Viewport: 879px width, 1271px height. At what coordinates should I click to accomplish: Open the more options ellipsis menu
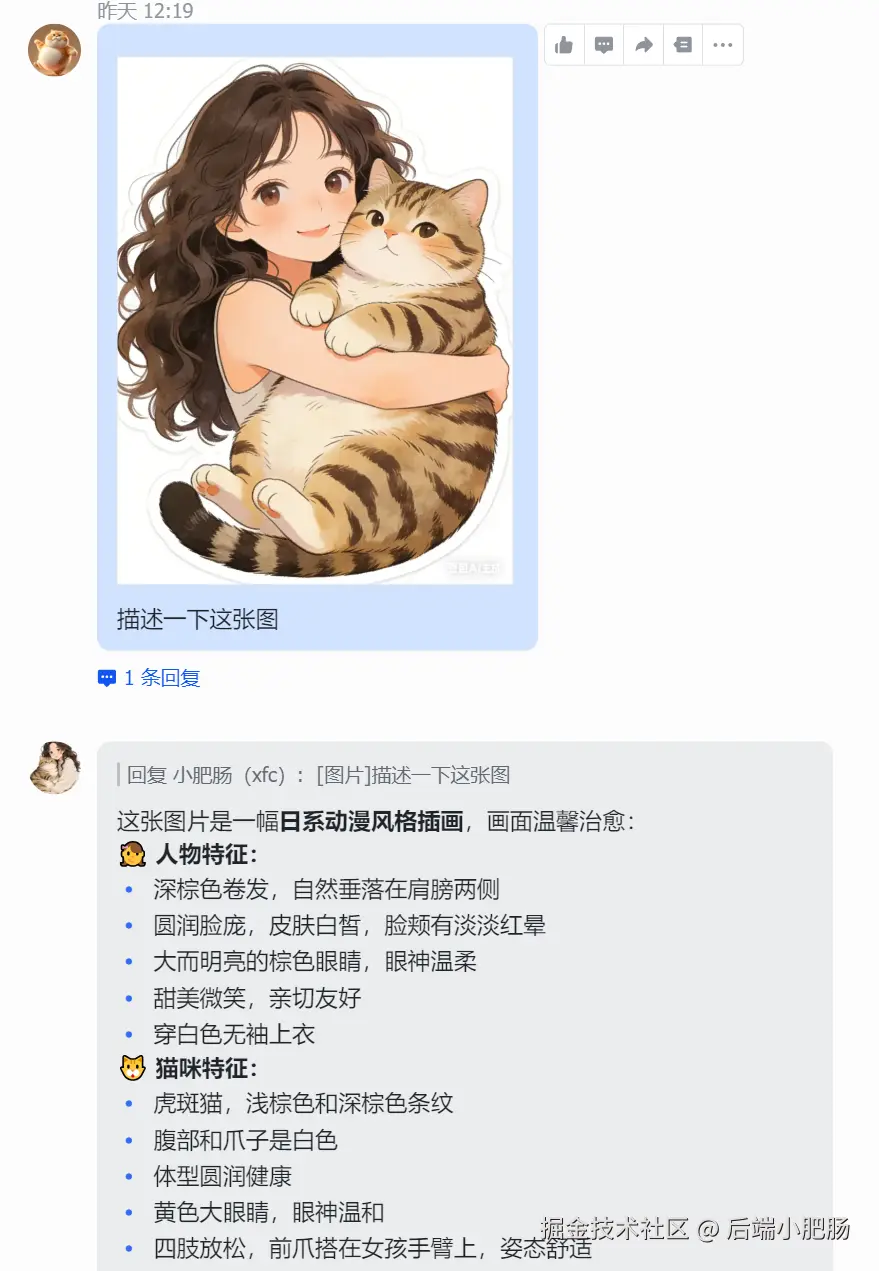point(723,45)
